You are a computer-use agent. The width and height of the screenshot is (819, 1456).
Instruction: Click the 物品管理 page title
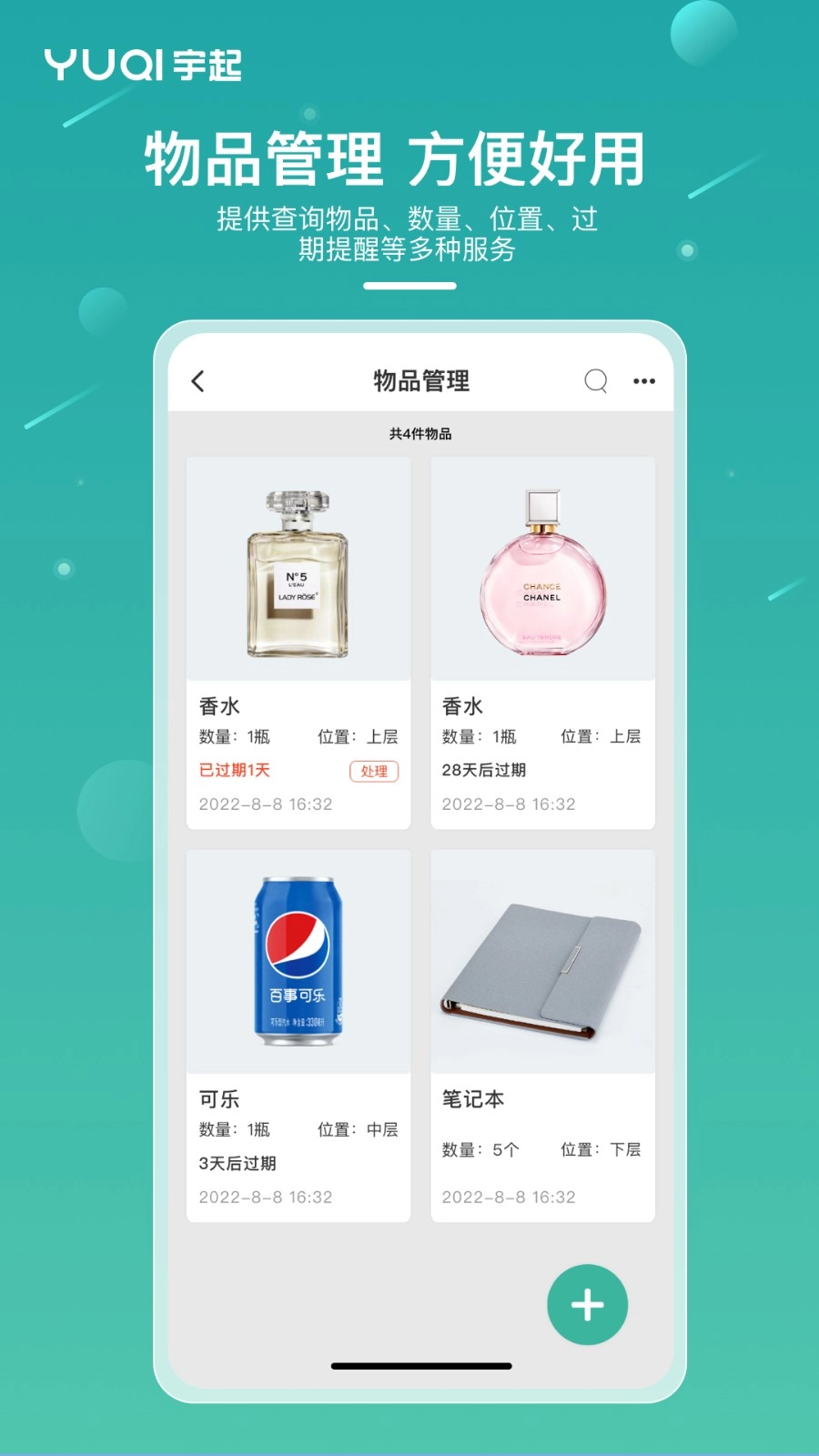pos(421,381)
